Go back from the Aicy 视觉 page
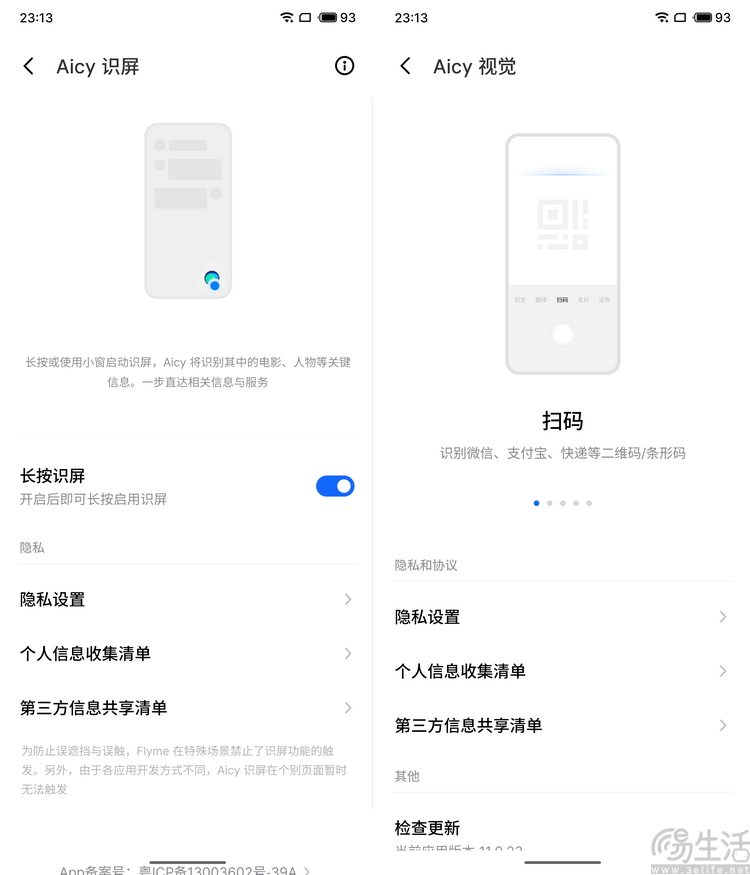The height and width of the screenshot is (875, 750). click(405, 67)
